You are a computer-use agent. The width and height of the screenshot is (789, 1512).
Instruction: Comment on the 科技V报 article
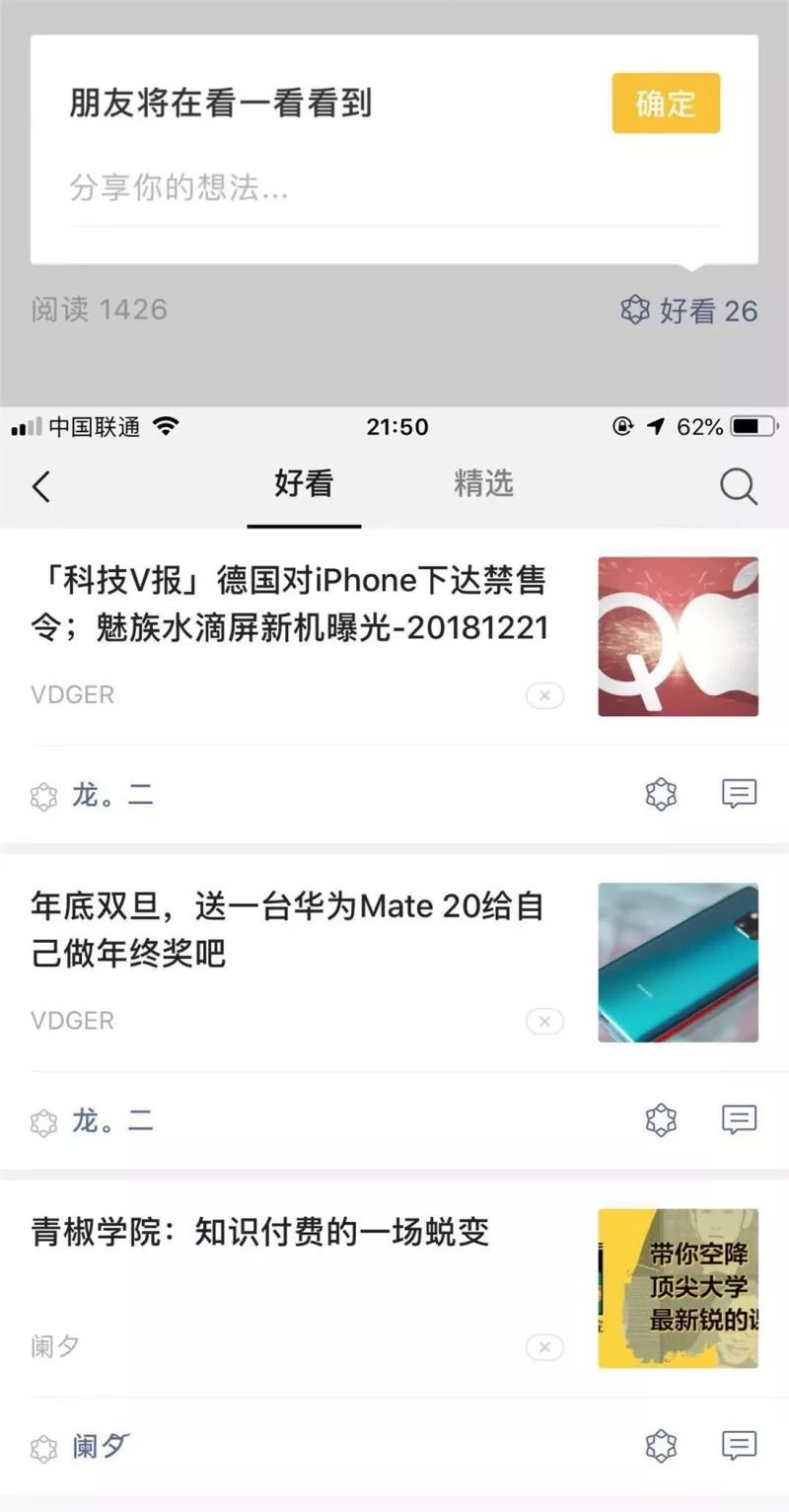pyautogui.click(x=739, y=794)
